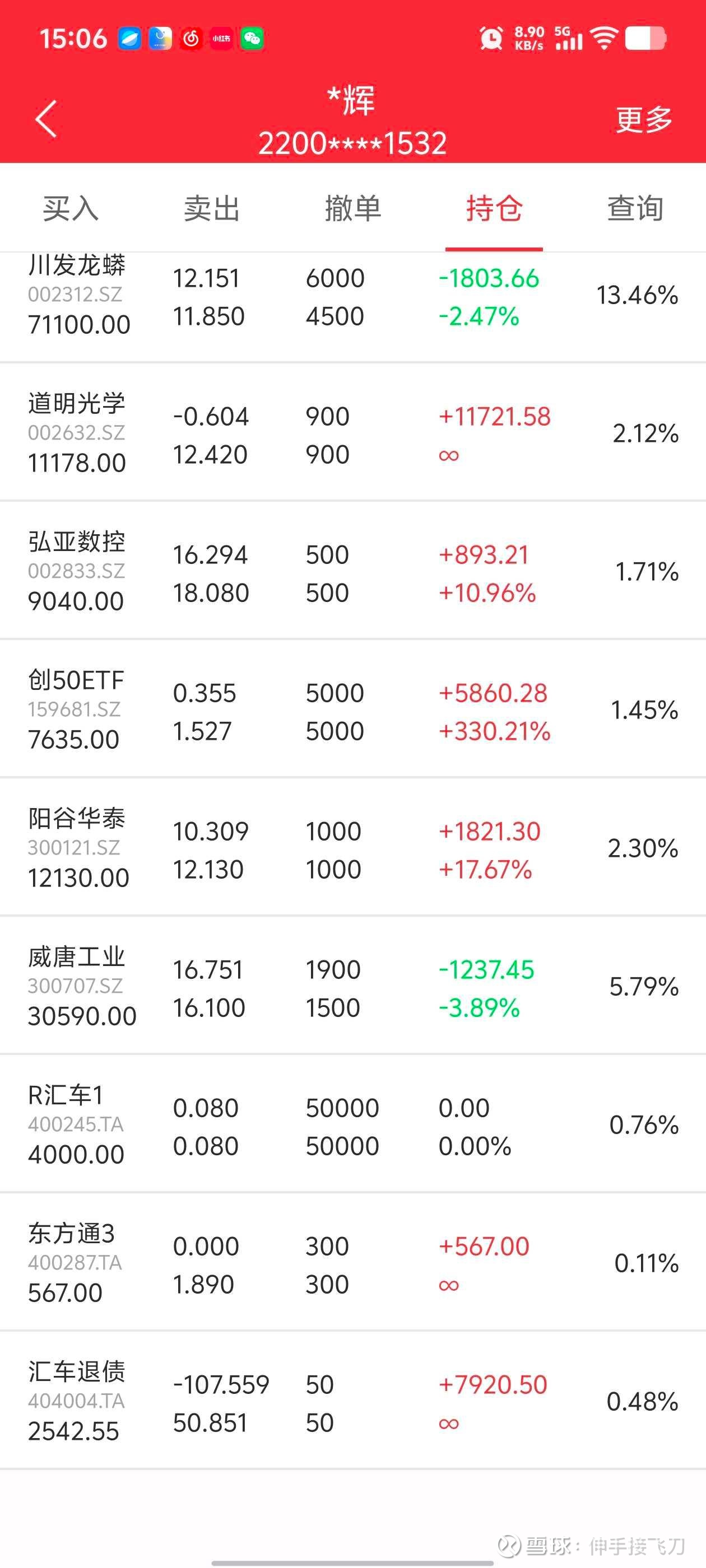Image resolution: width=706 pixels, height=1568 pixels.
Task: Select the 阳谷华泰 position
Action: pos(352,848)
